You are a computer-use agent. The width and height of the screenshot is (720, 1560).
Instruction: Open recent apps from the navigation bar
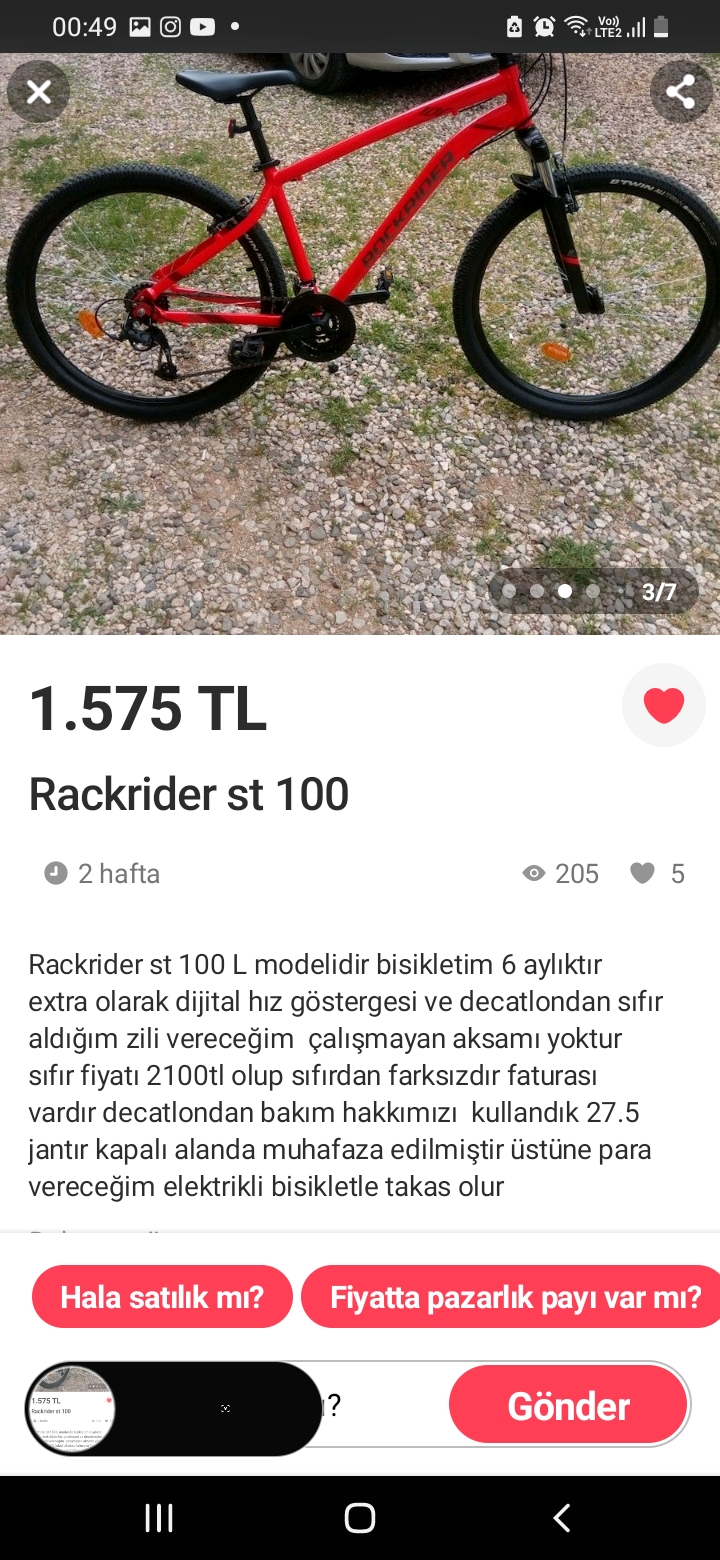159,1518
